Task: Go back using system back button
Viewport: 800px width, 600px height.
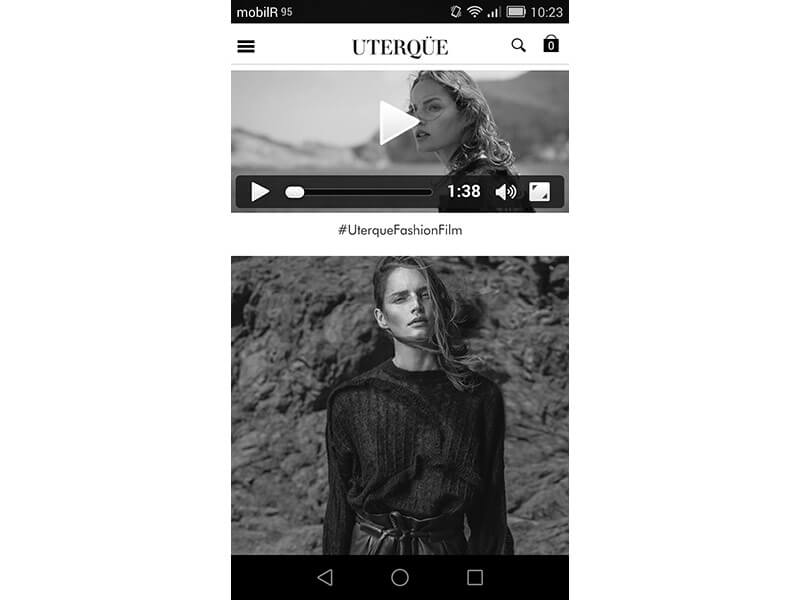Action: click(x=324, y=577)
